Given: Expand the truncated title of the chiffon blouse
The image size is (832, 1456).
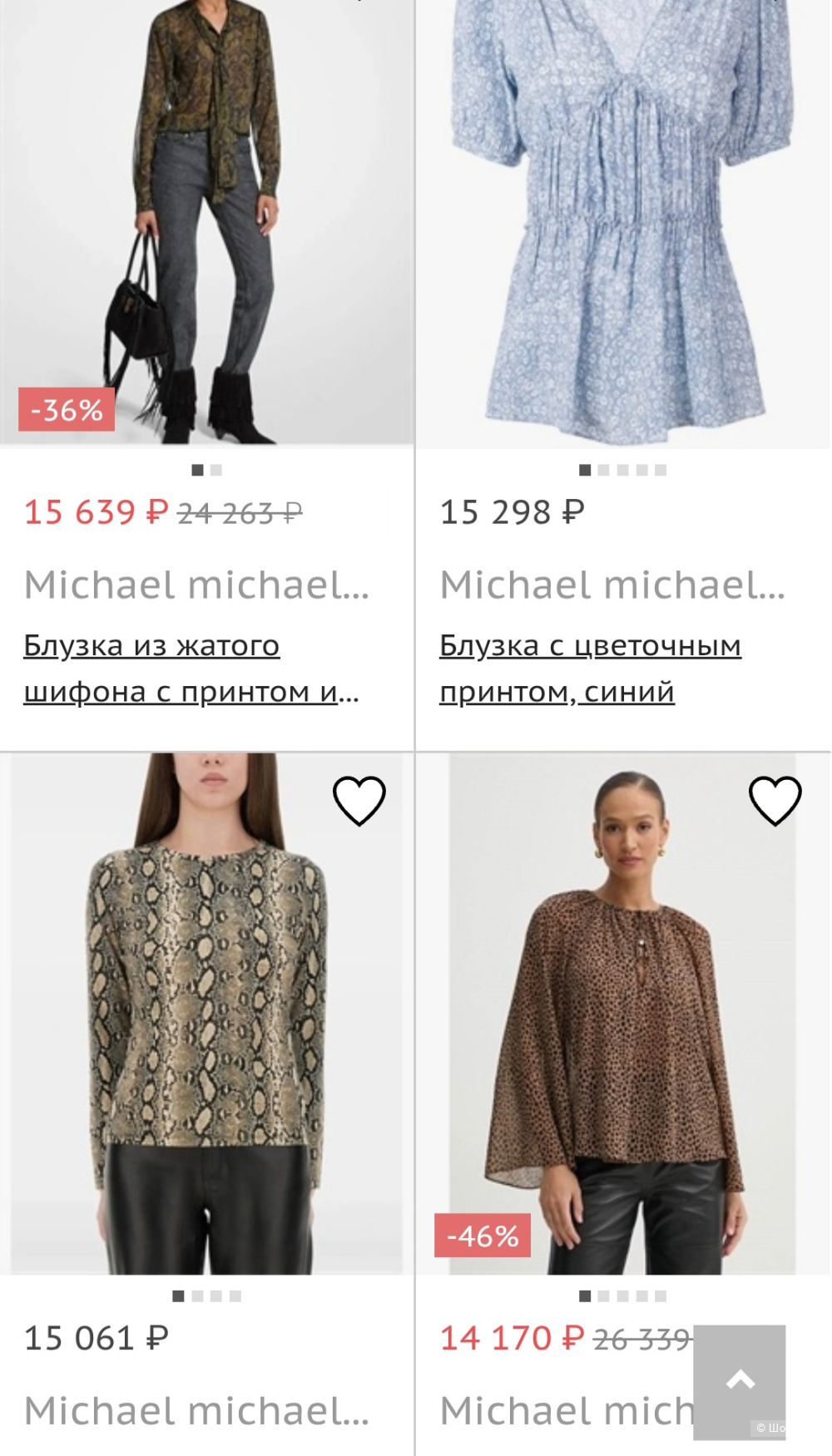Looking at the screenshot, I should pyautogui.click(x=193, y=669).
